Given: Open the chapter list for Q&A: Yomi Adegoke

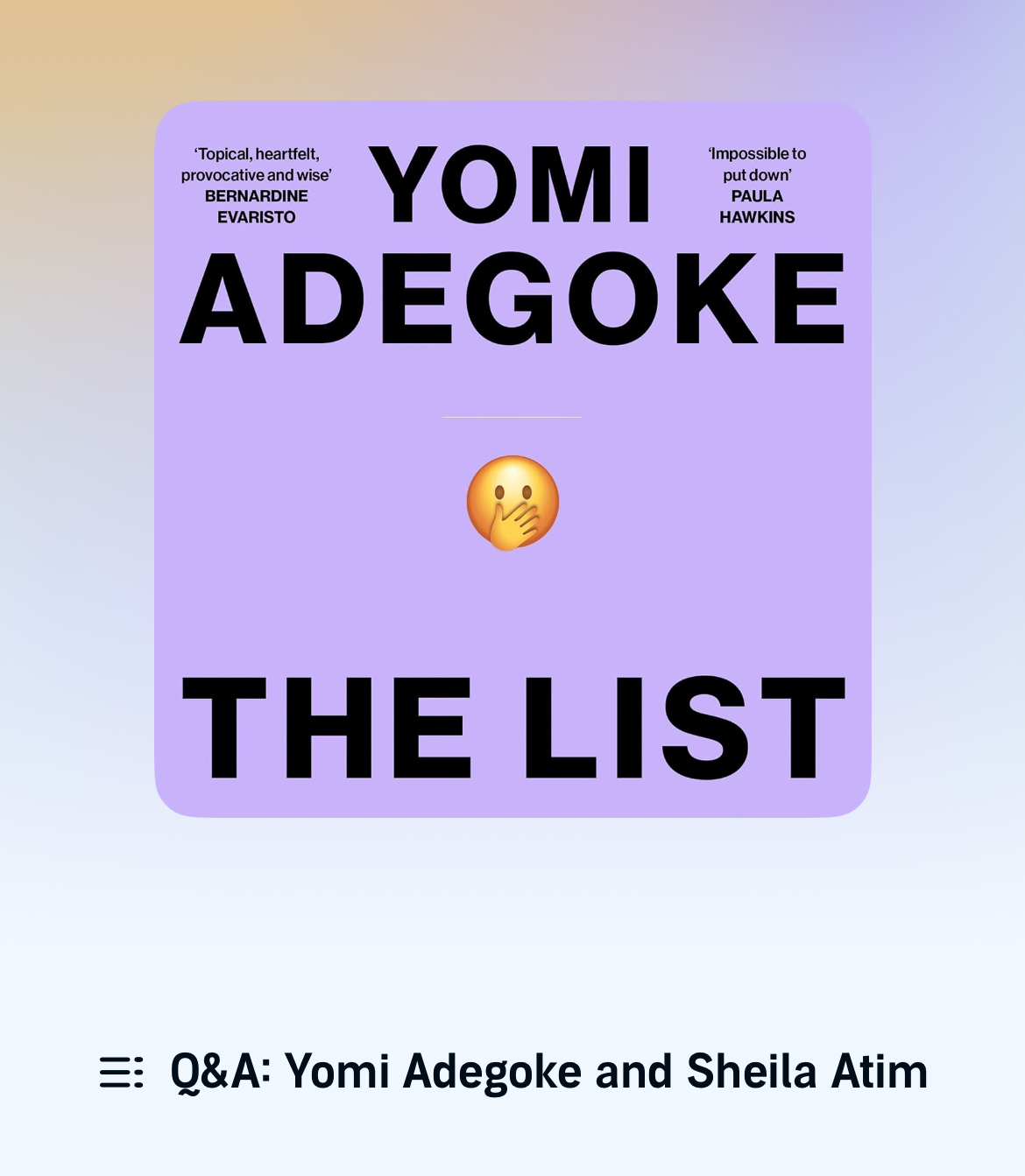Looking at the screenshot, I should click(x=121, y=1072).
